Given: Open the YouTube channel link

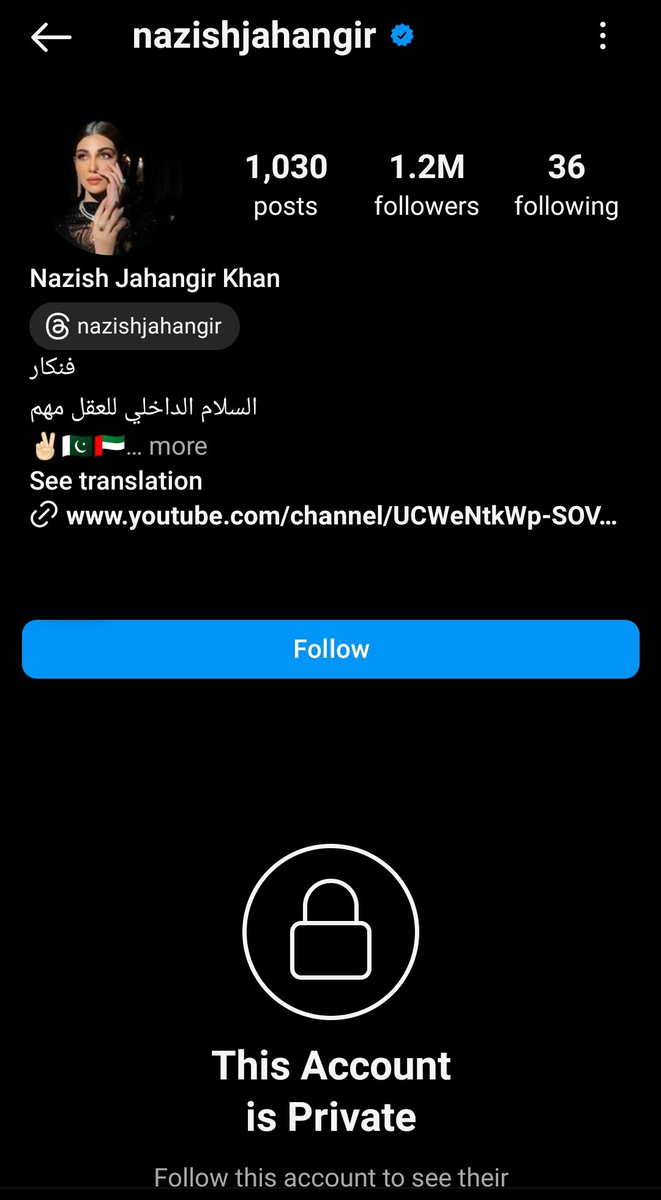Looking at the screenshot, I should point(340,517).
